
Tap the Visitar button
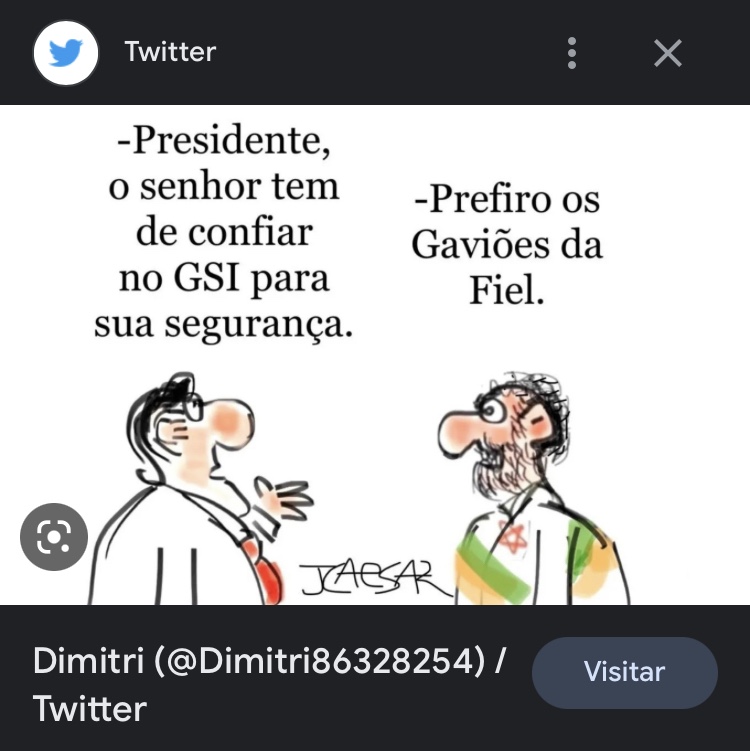point(624,673)
